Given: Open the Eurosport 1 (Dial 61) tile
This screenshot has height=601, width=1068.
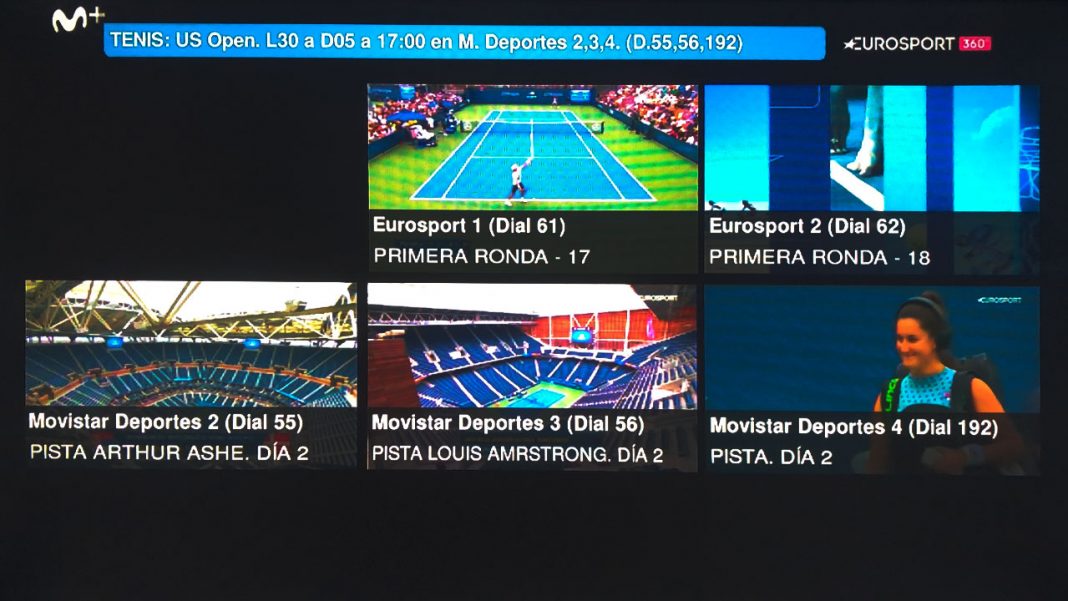Looking at the screenshot, I should coord(533,179).
